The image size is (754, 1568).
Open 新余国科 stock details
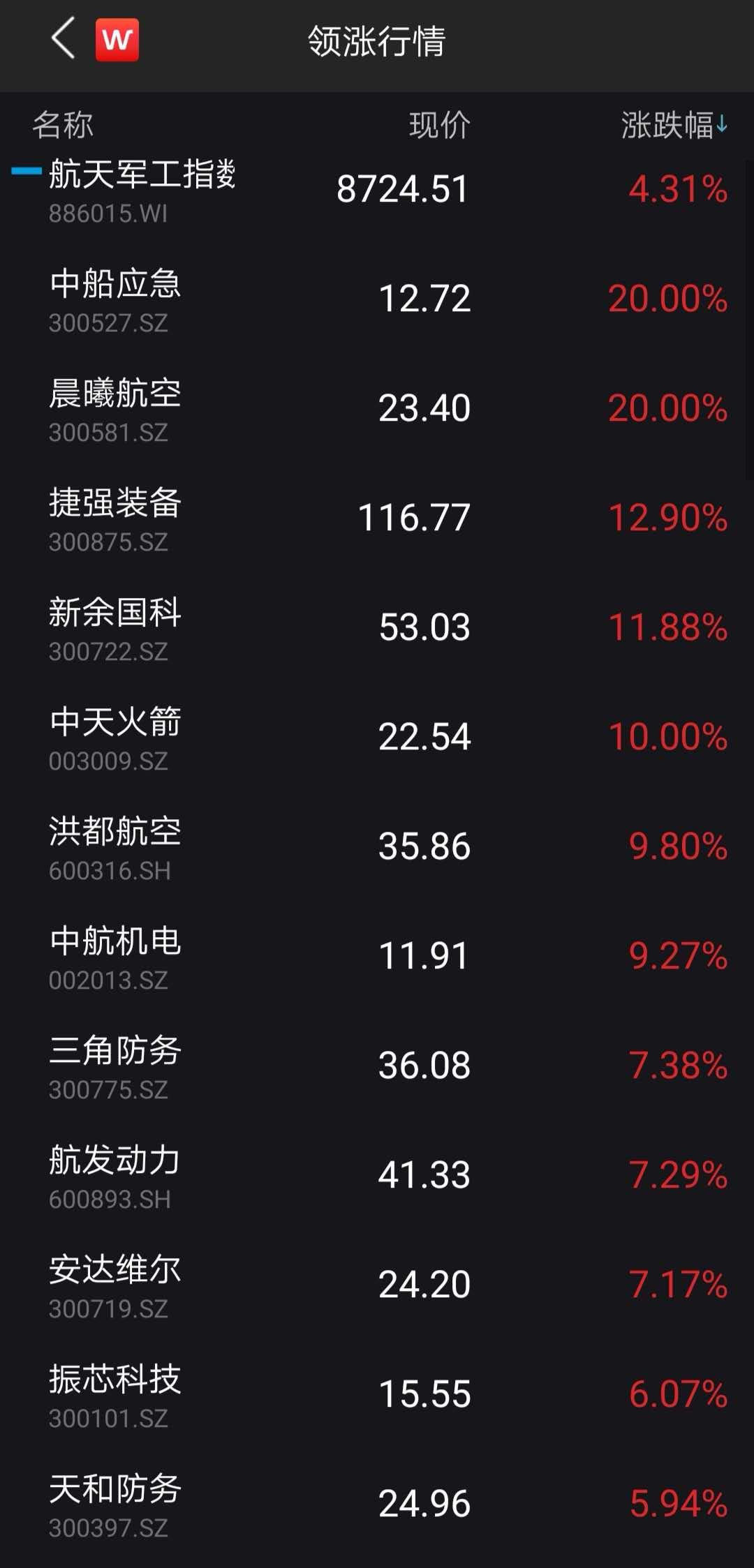point(377,628)
